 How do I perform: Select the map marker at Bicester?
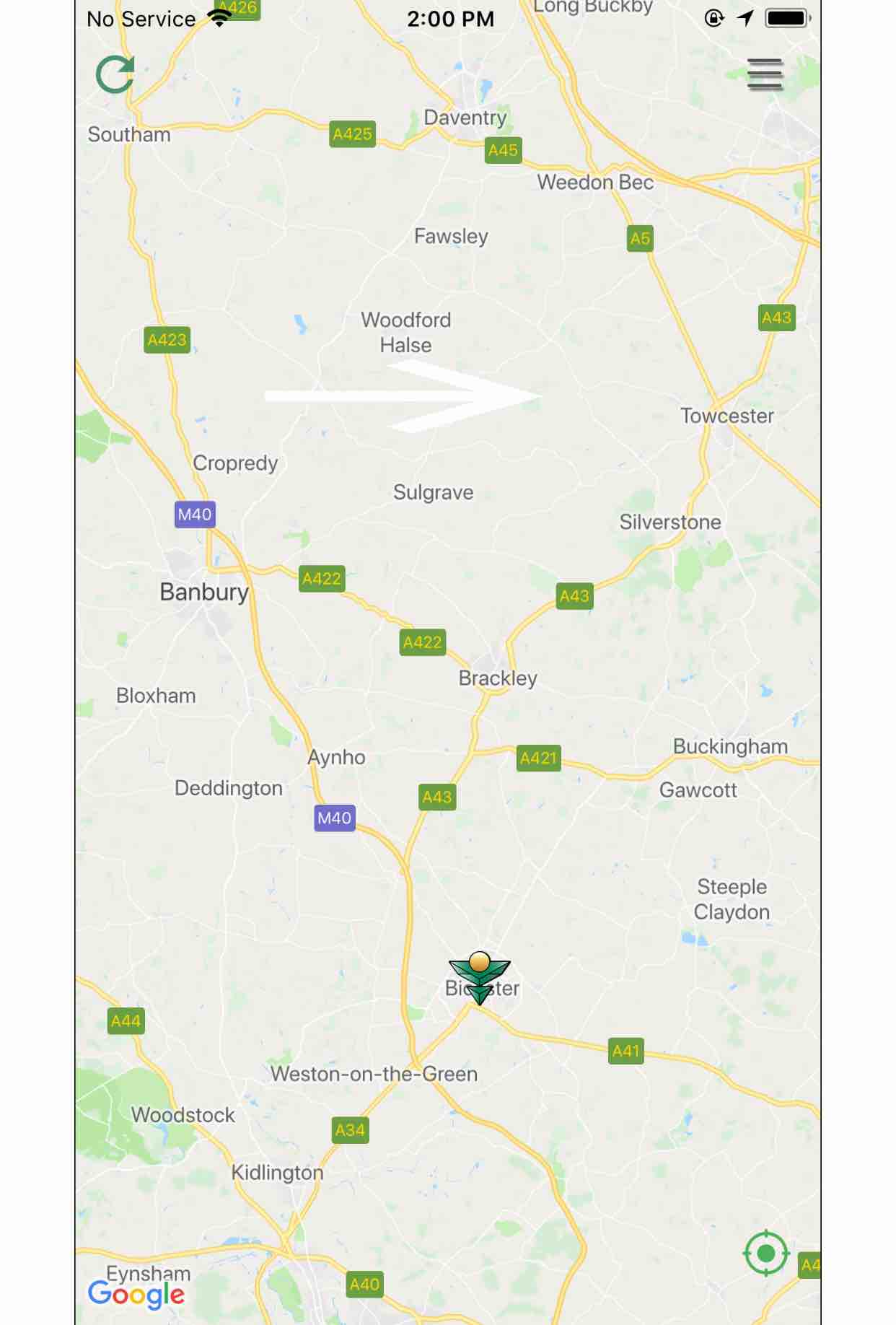pos(480,978)
